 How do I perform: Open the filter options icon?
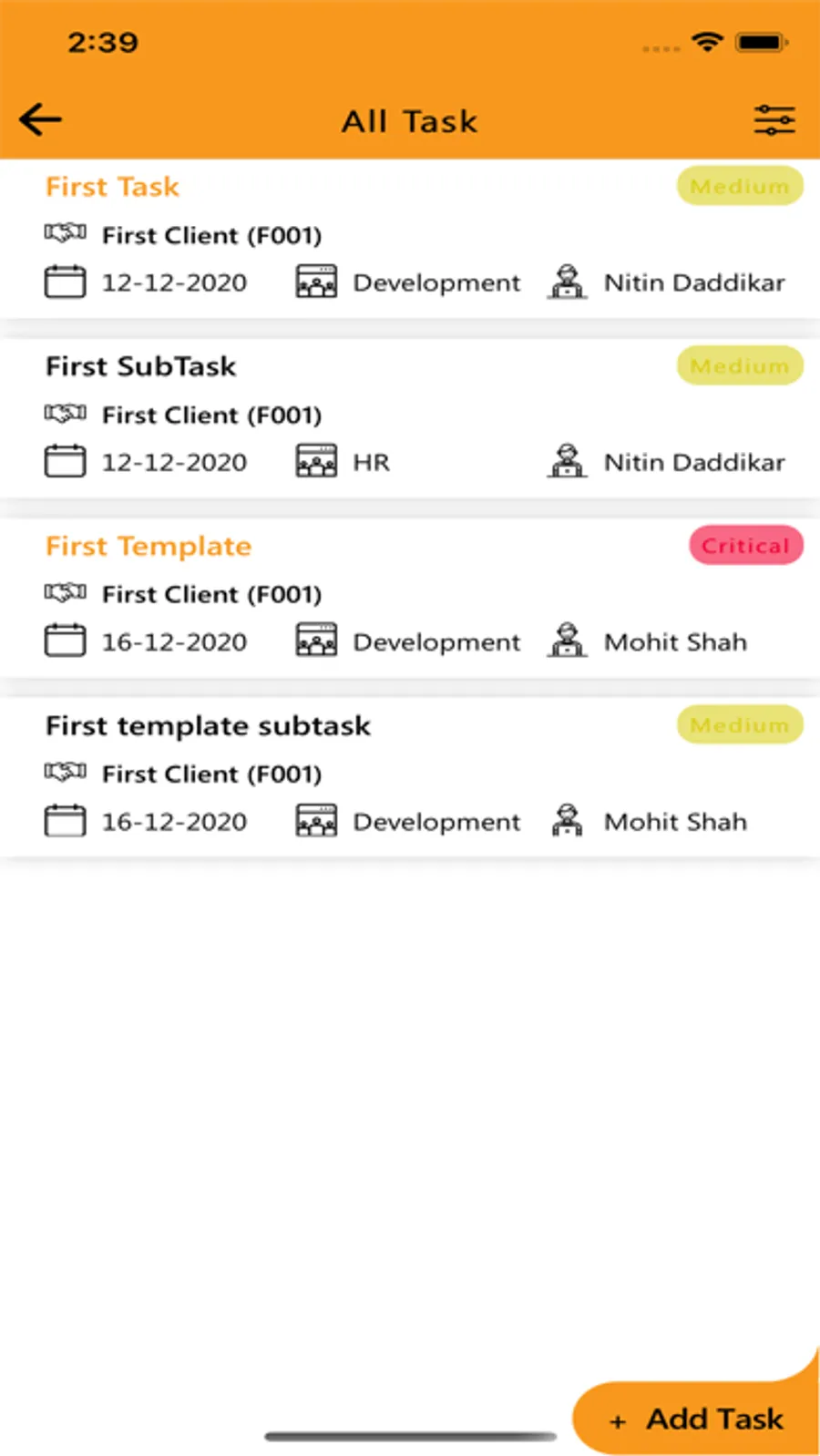click(774, 118)
